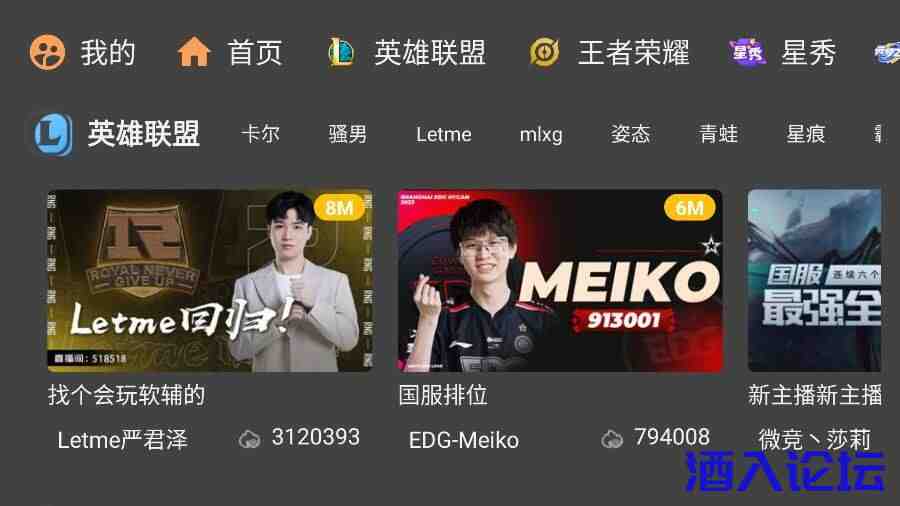Tap the mlxg streamer chip

tap(541, 134)
